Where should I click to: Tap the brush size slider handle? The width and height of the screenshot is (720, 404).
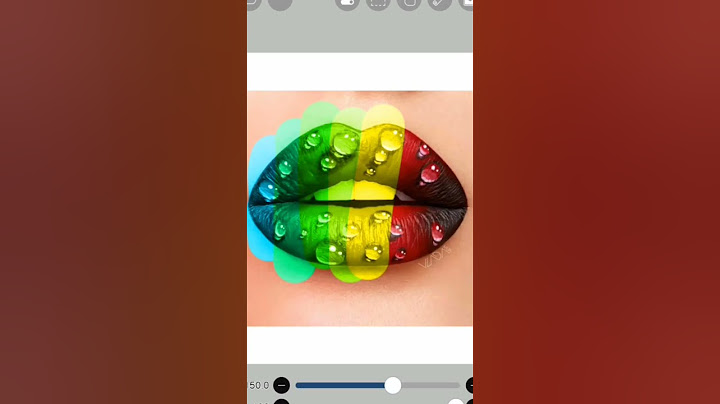click(393, 385)
